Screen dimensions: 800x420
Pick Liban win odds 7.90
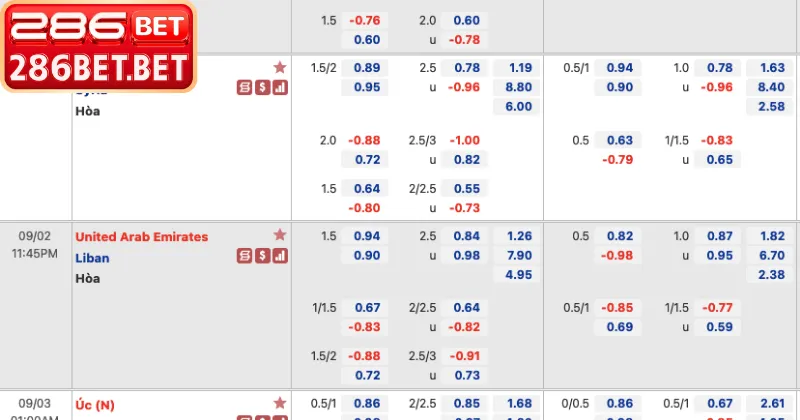click(518, 256)
